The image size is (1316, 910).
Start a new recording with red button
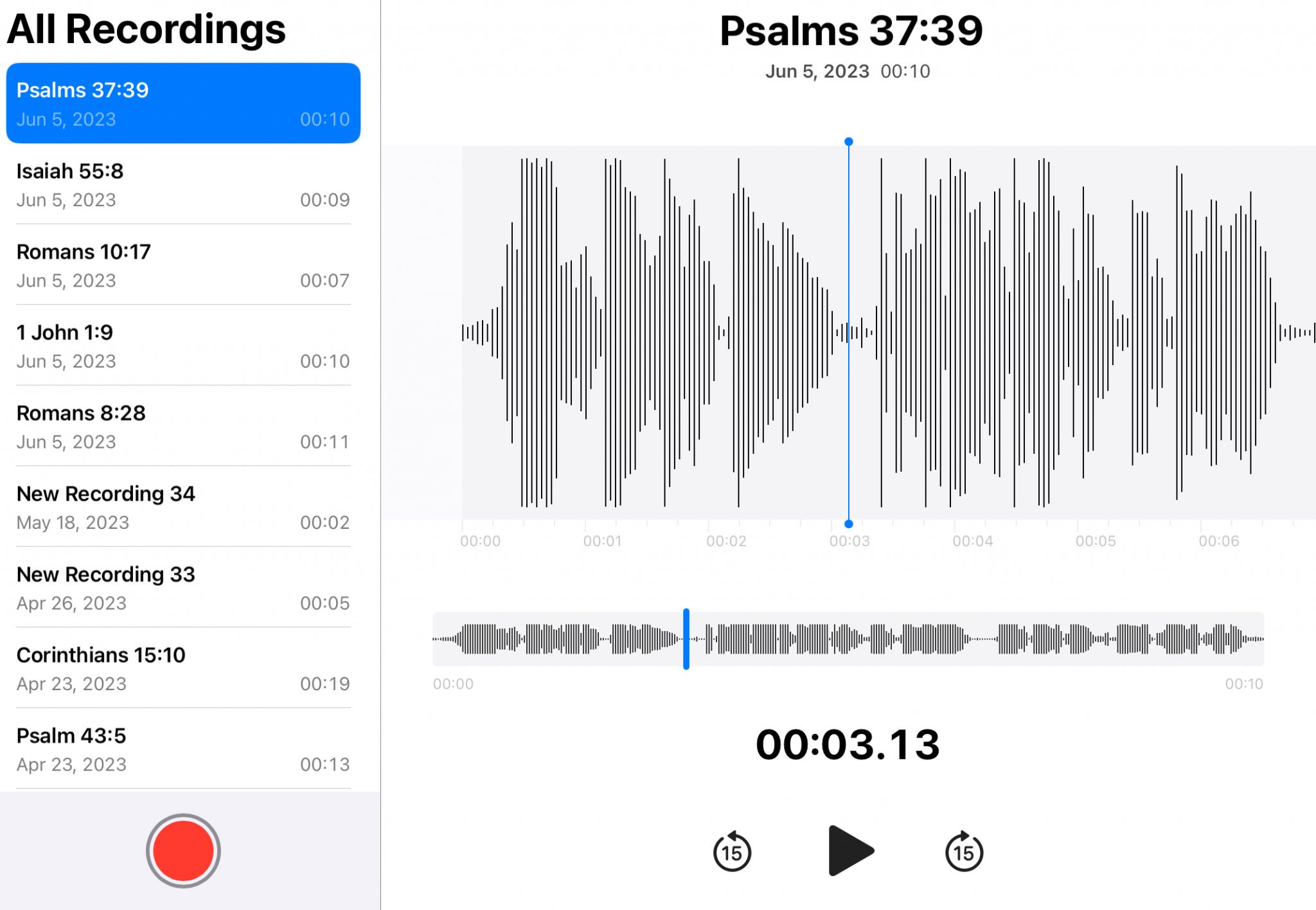(183, 851)
